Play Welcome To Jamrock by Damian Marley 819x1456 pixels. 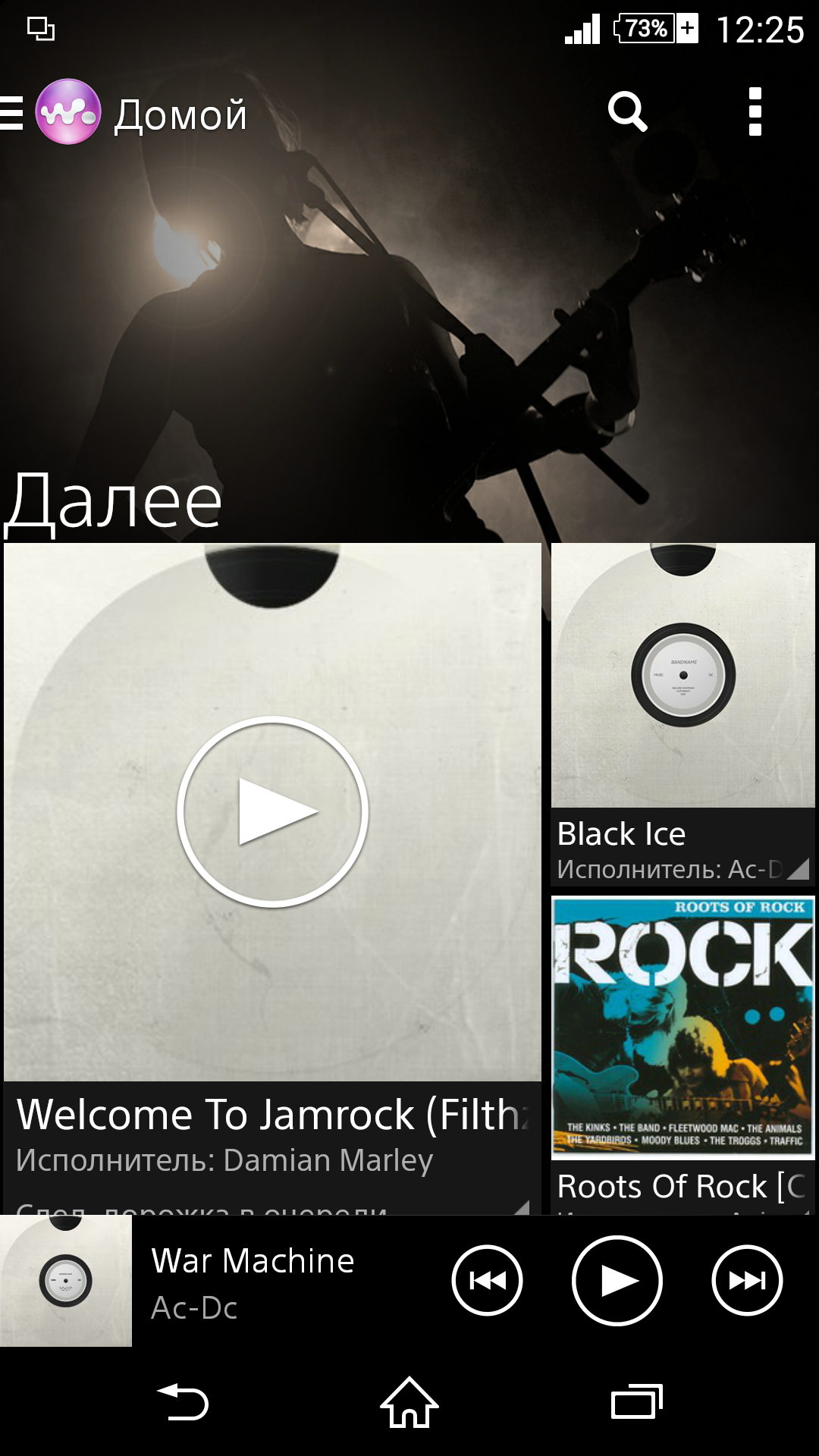point(273,812)
